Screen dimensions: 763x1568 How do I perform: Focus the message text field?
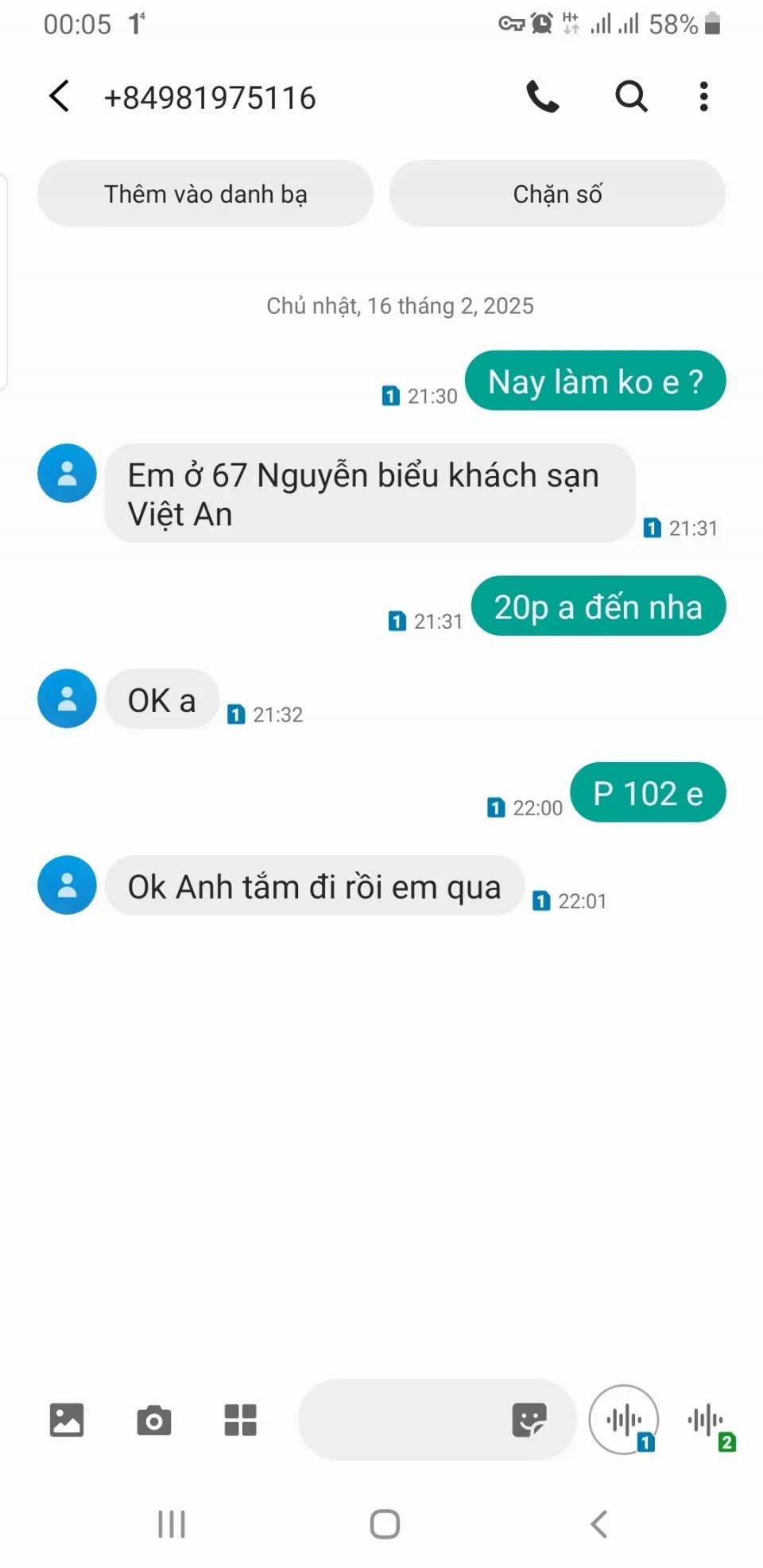(x=401, y=1419)
